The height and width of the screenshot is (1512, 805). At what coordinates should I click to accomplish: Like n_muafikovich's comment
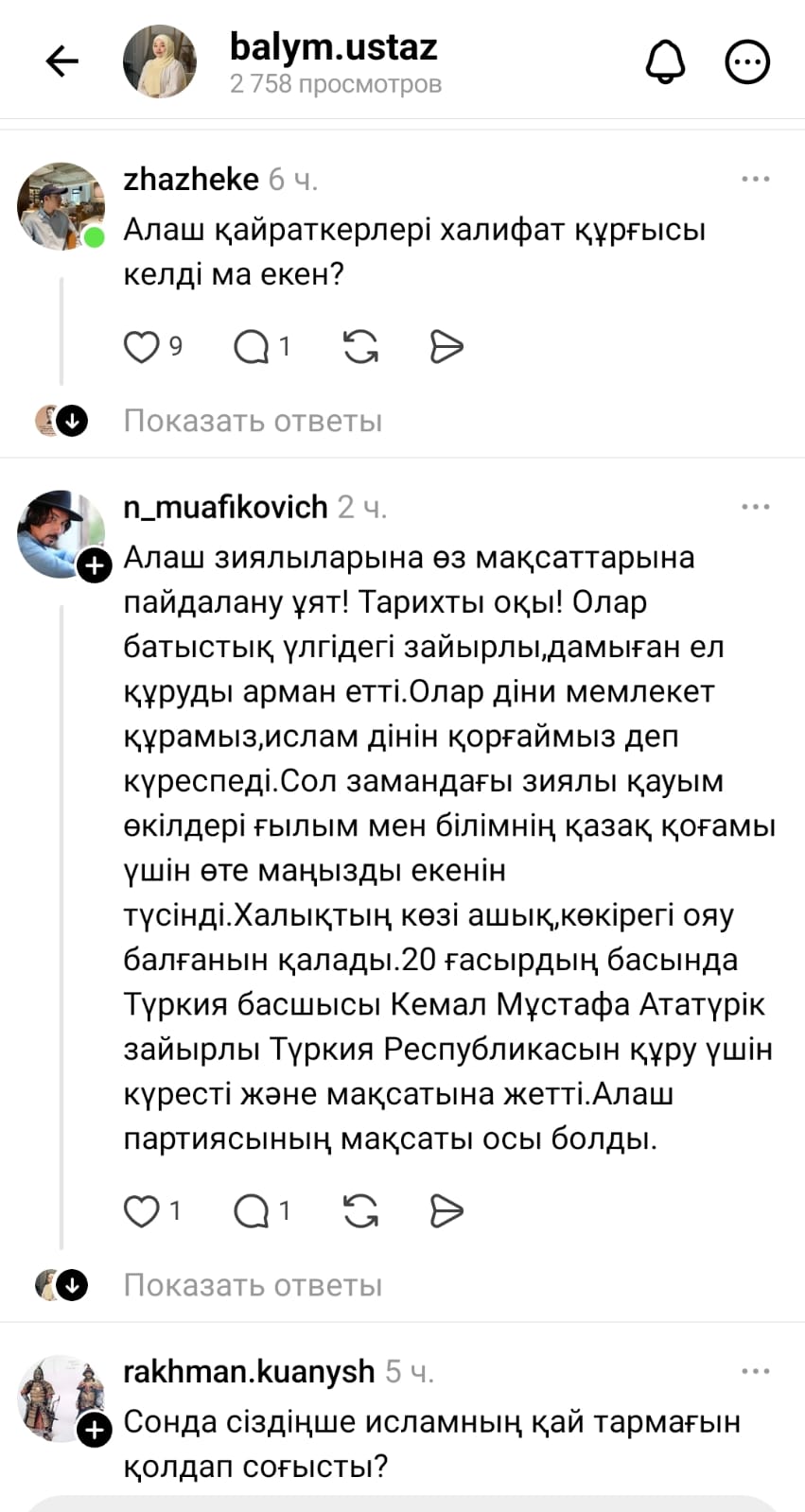click(x=142, y=1211)
